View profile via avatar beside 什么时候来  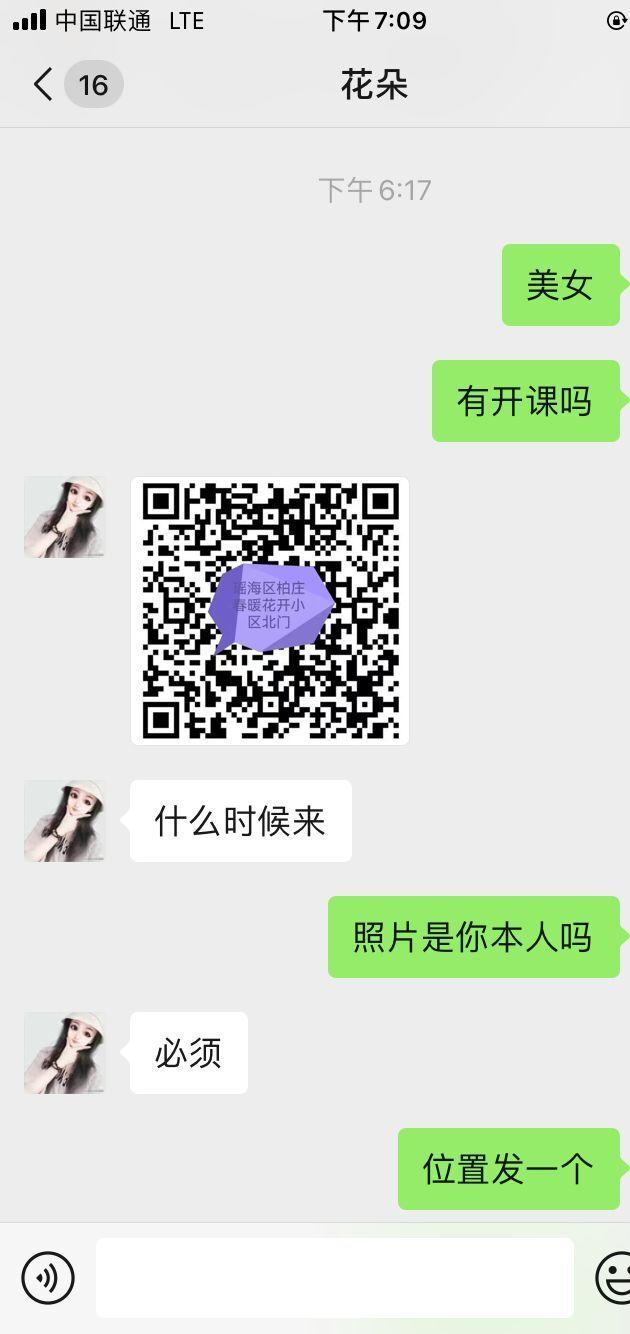click(65, 821)
